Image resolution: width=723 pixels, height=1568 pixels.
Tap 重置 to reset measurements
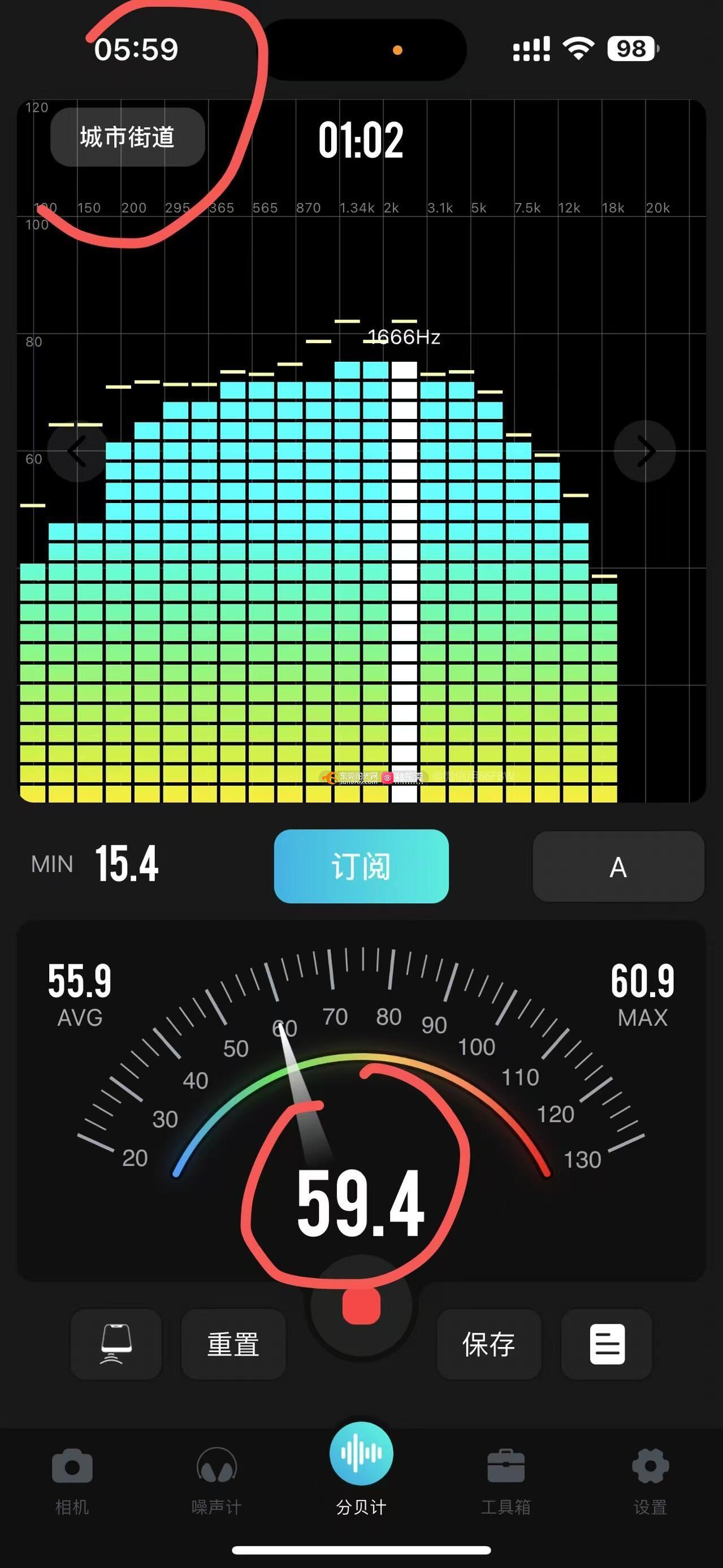(x=233, y=1344)
